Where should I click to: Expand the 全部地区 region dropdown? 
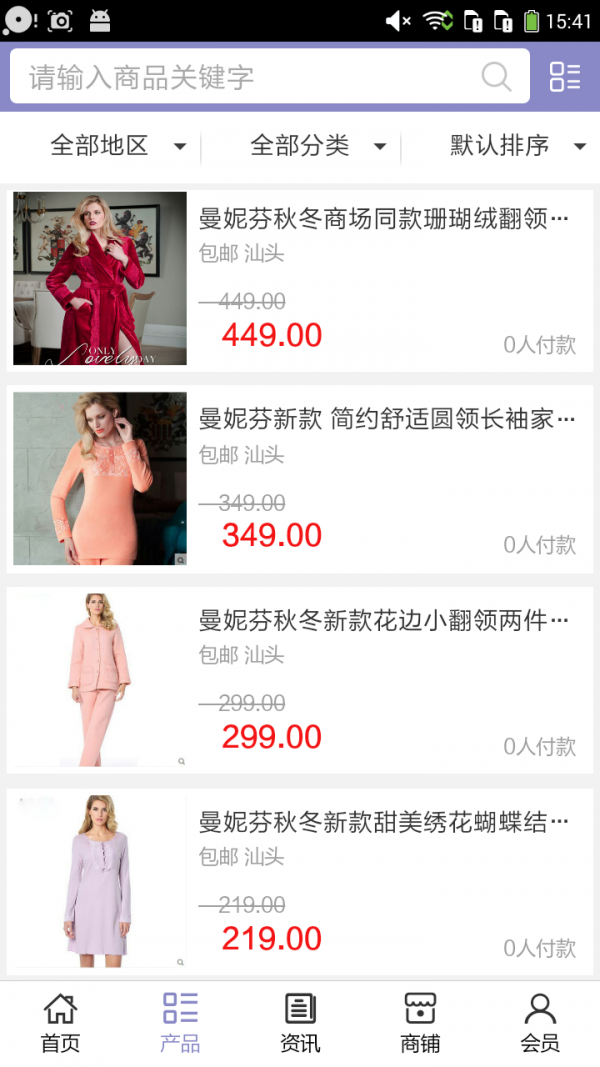pos(118,146)
